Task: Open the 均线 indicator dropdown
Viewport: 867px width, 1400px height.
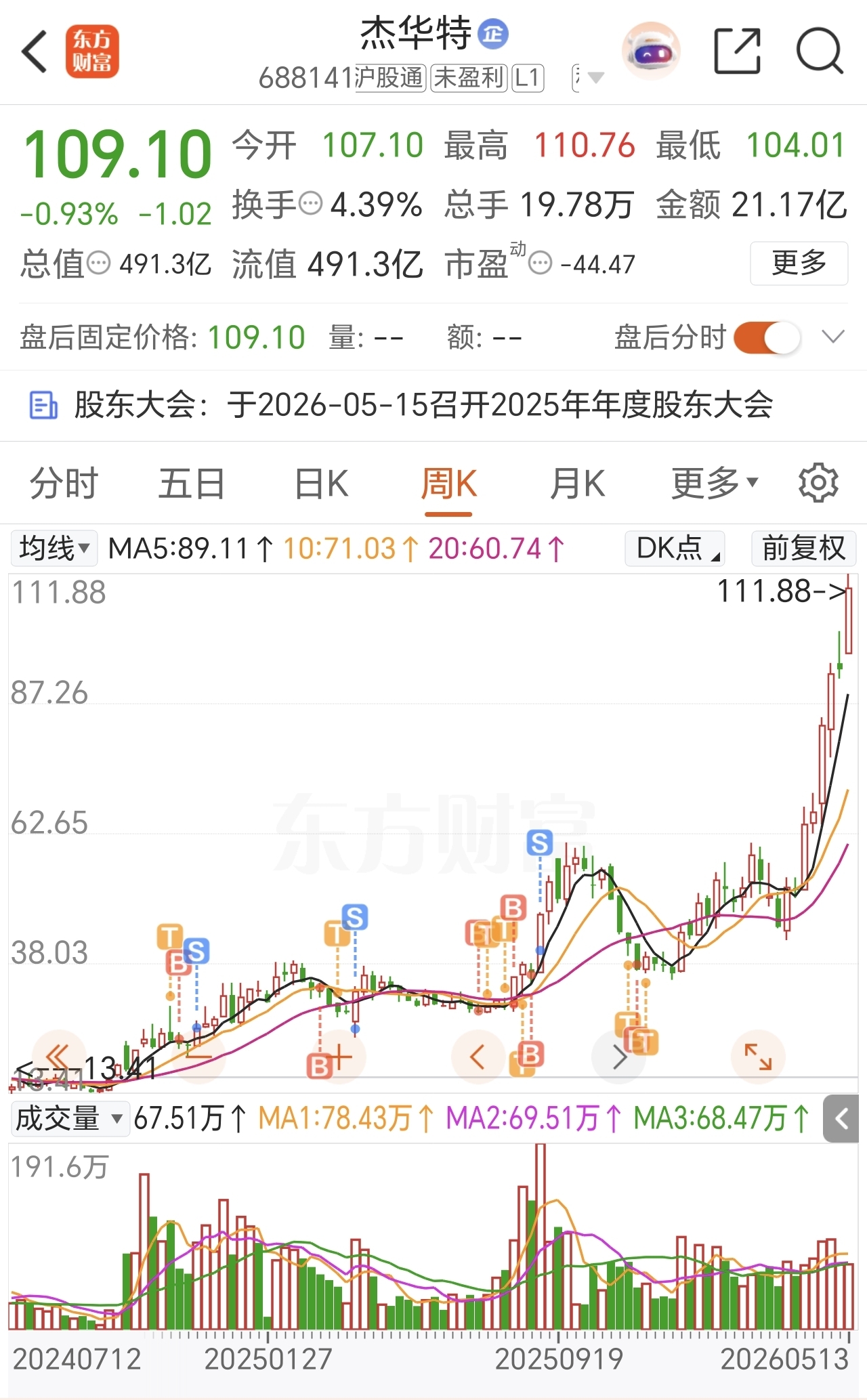Action: [x=54, y=548]
